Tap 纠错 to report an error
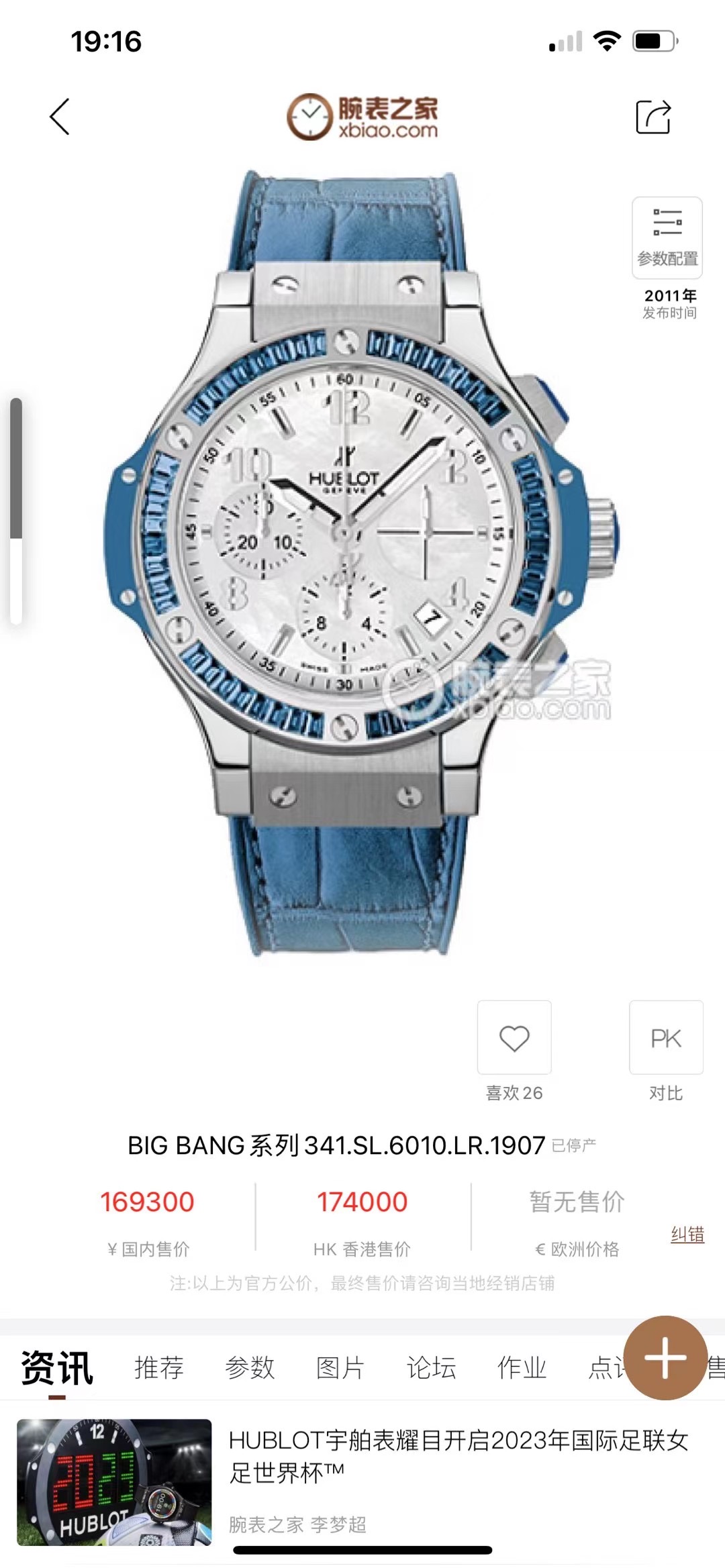 click(x=687, y=1235)
